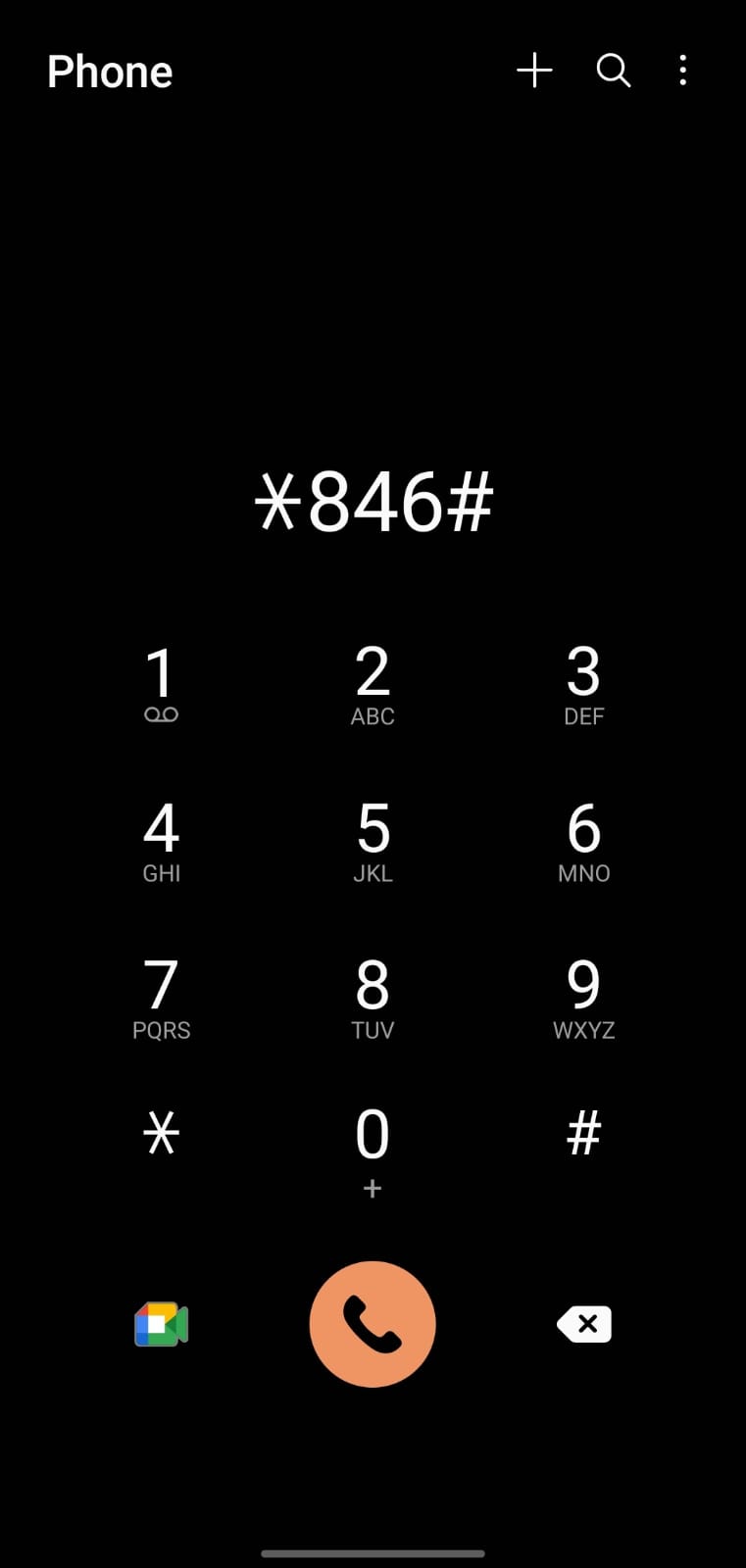746x1568 pixels.
Task: Tap the 6 MNO key
Action: pos(583,841)
